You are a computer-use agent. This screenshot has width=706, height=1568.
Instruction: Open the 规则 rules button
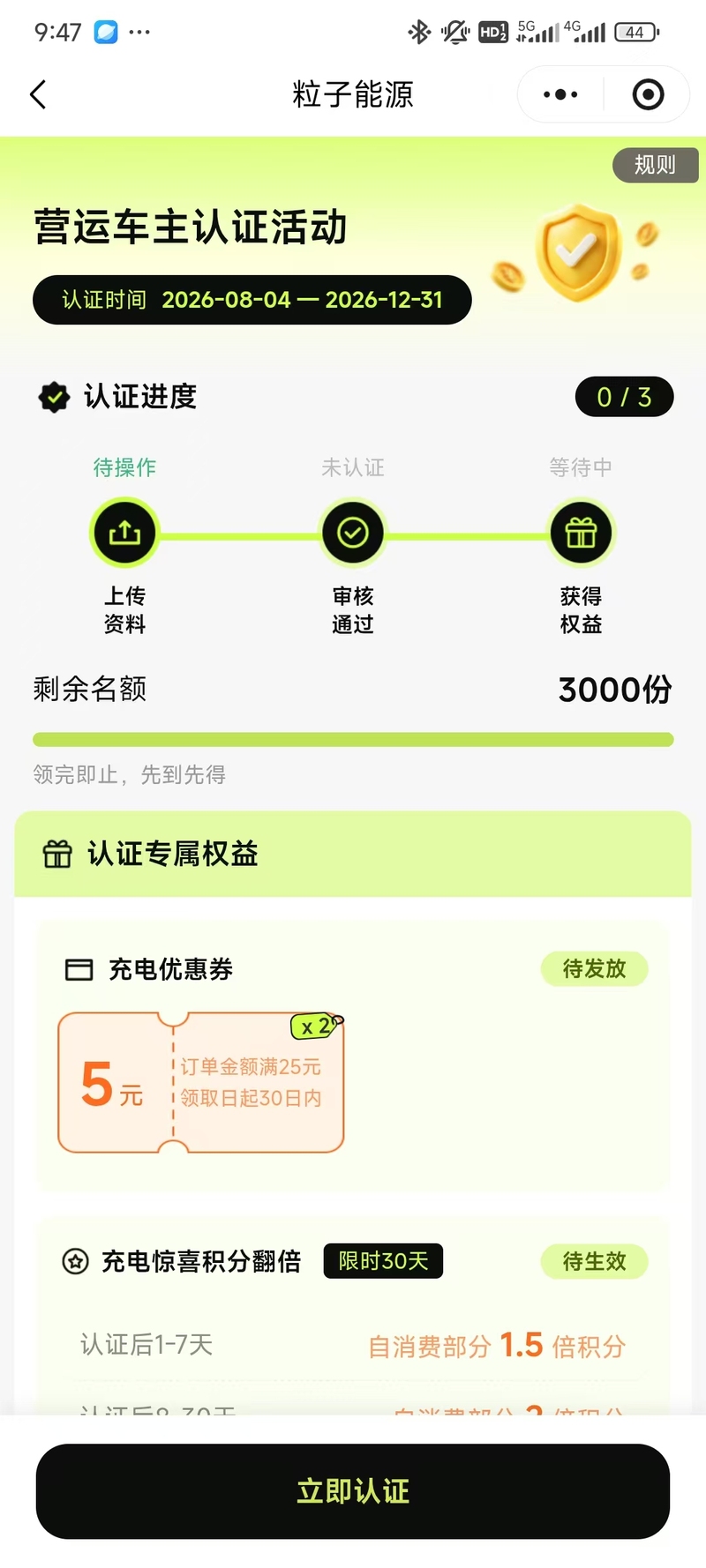pyautogui.click(x=656, y=165)
